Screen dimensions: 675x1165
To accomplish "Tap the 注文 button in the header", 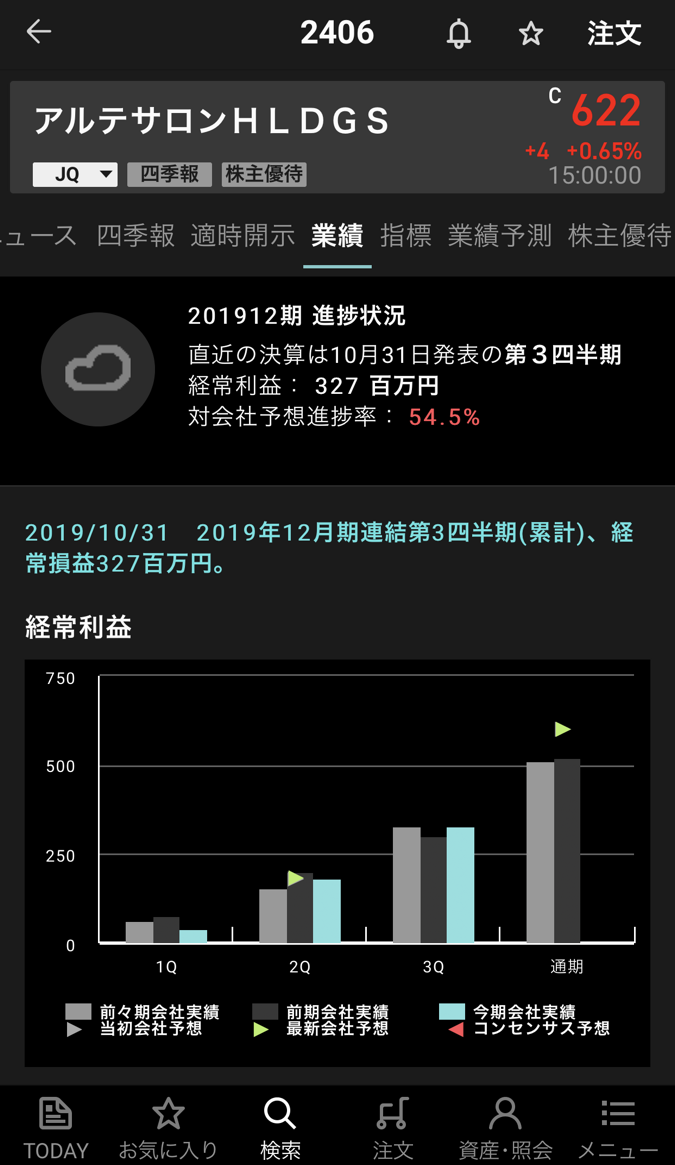I will (614, 34).
